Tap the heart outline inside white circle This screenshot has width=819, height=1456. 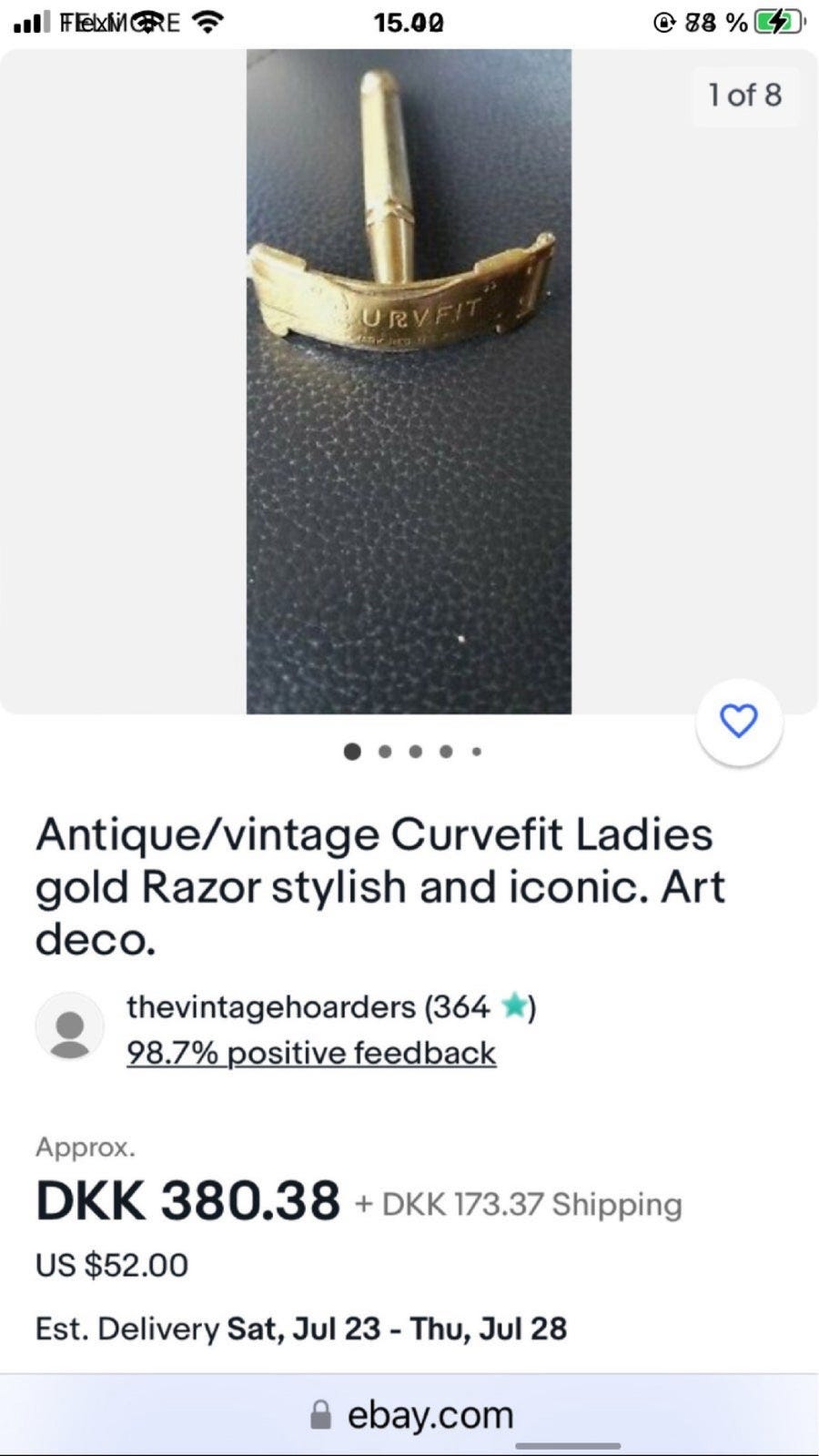pyautogui.click(x=739, y=720)
